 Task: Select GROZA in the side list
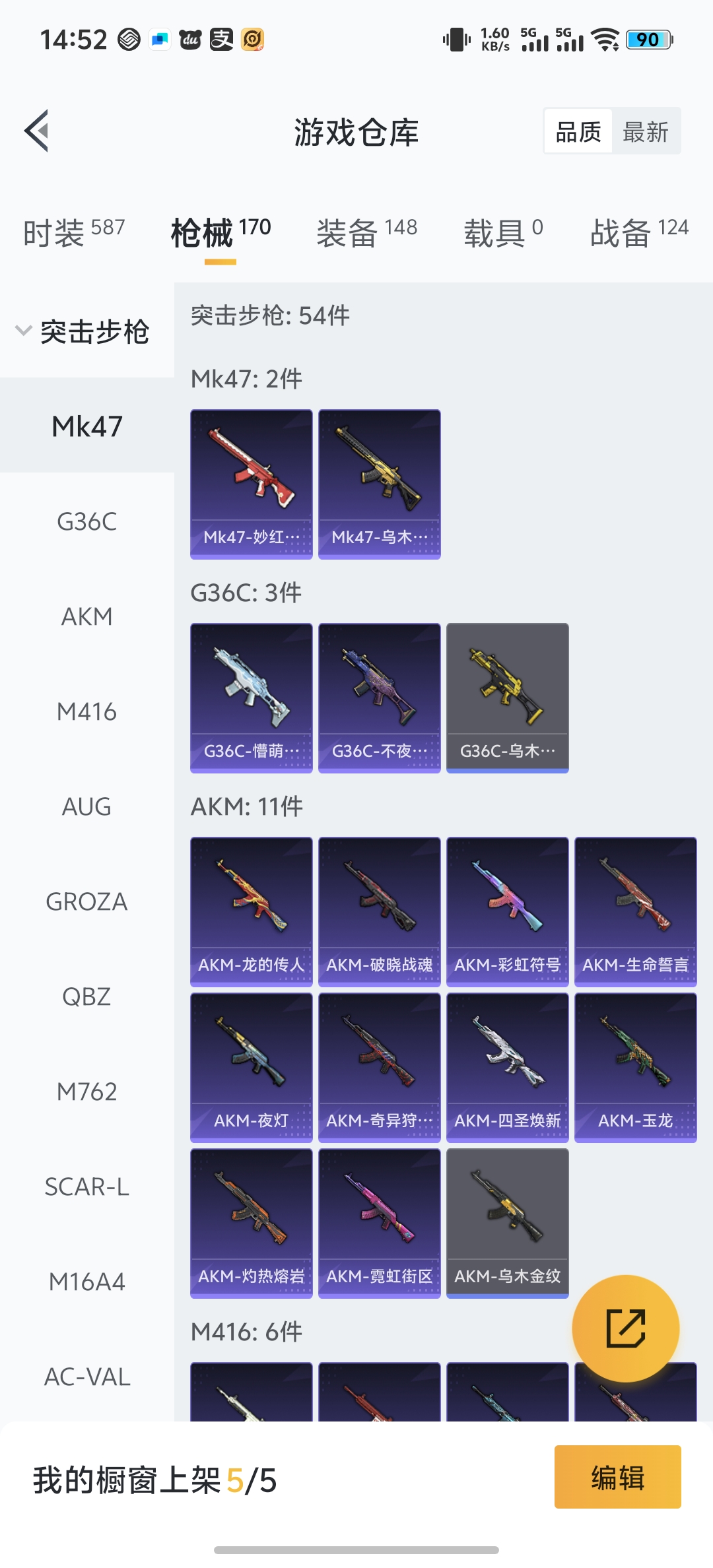(x=86, y=902)
